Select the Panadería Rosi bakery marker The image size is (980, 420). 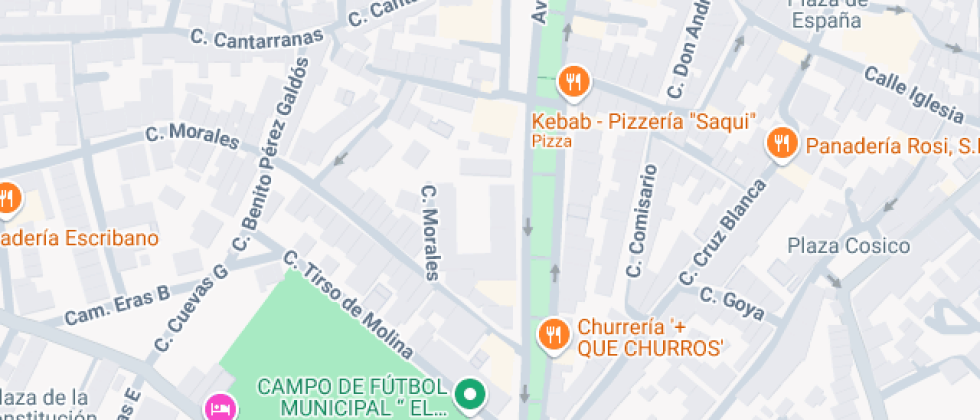click(781, 145)
